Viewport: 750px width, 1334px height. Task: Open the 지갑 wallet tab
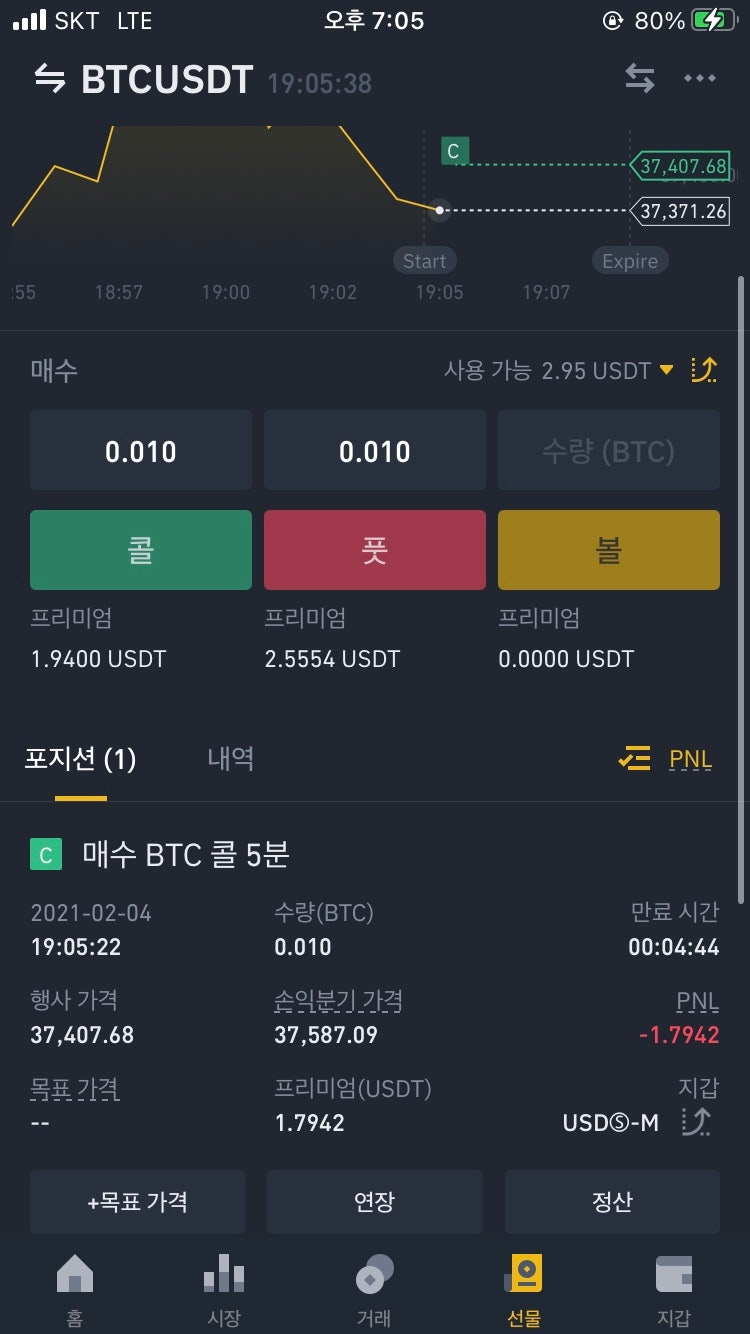pos(674,1290)
